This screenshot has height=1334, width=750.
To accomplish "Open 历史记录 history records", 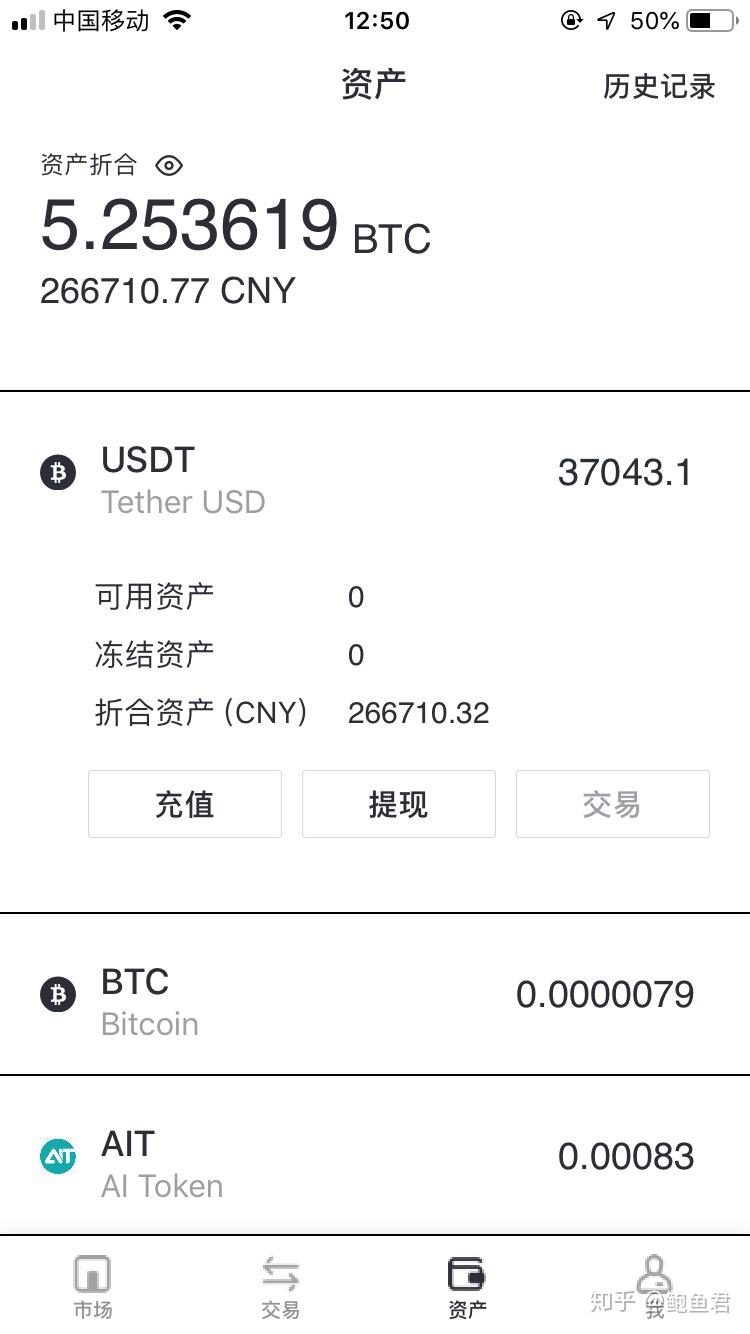I will pos(658,87).
